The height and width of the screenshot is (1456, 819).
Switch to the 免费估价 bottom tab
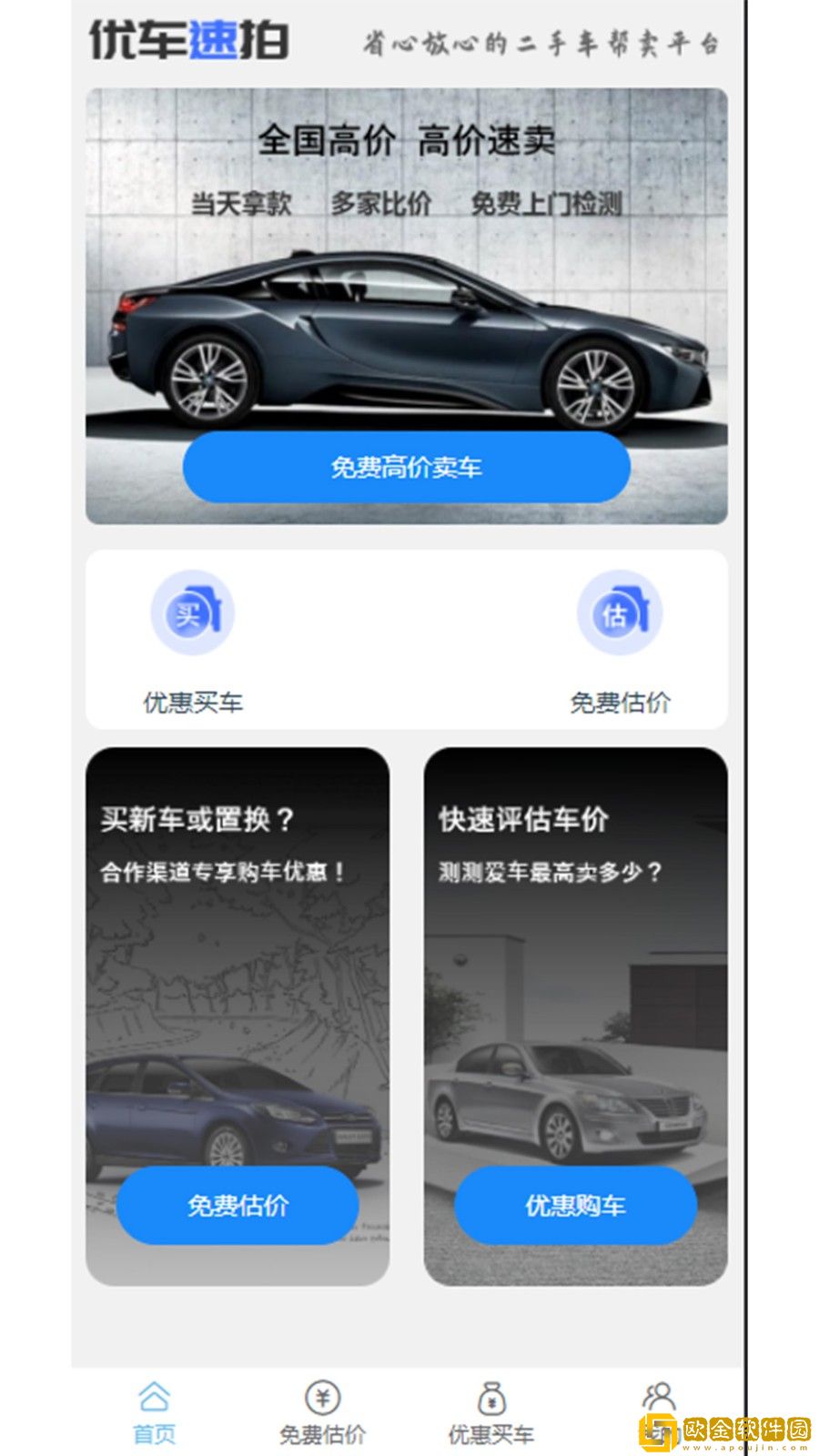pyautogui.click(x=322, y=1413)
